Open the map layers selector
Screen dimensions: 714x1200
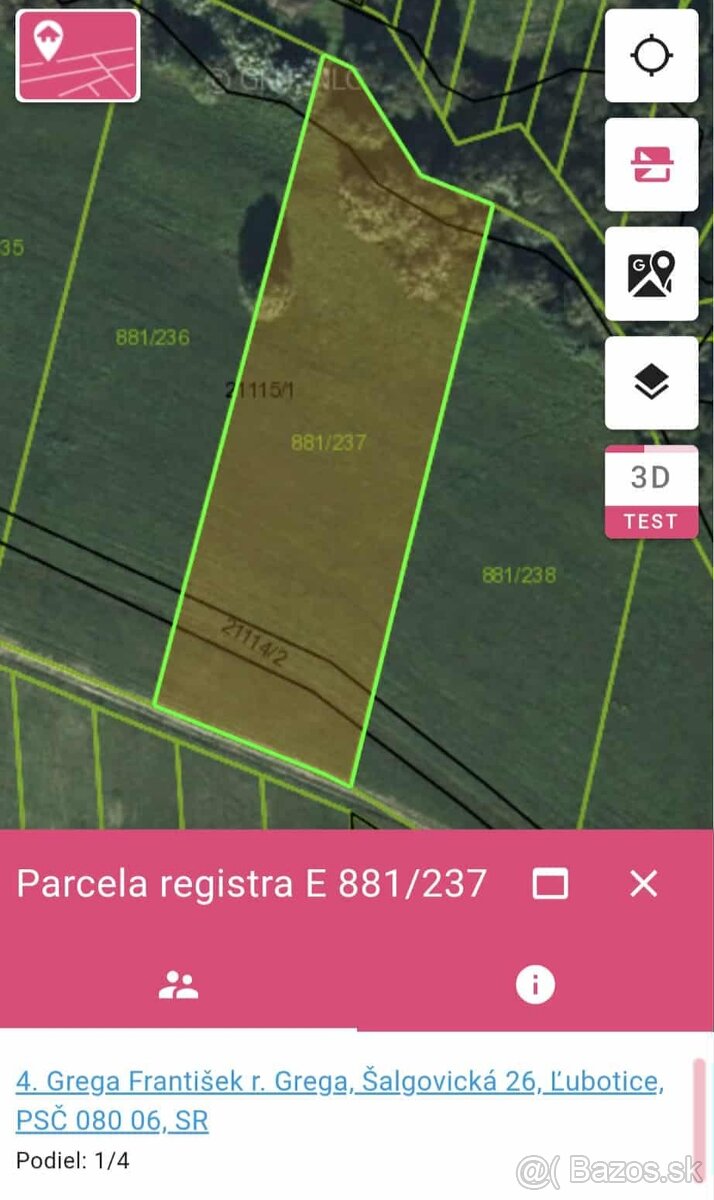tap(651, 382)
